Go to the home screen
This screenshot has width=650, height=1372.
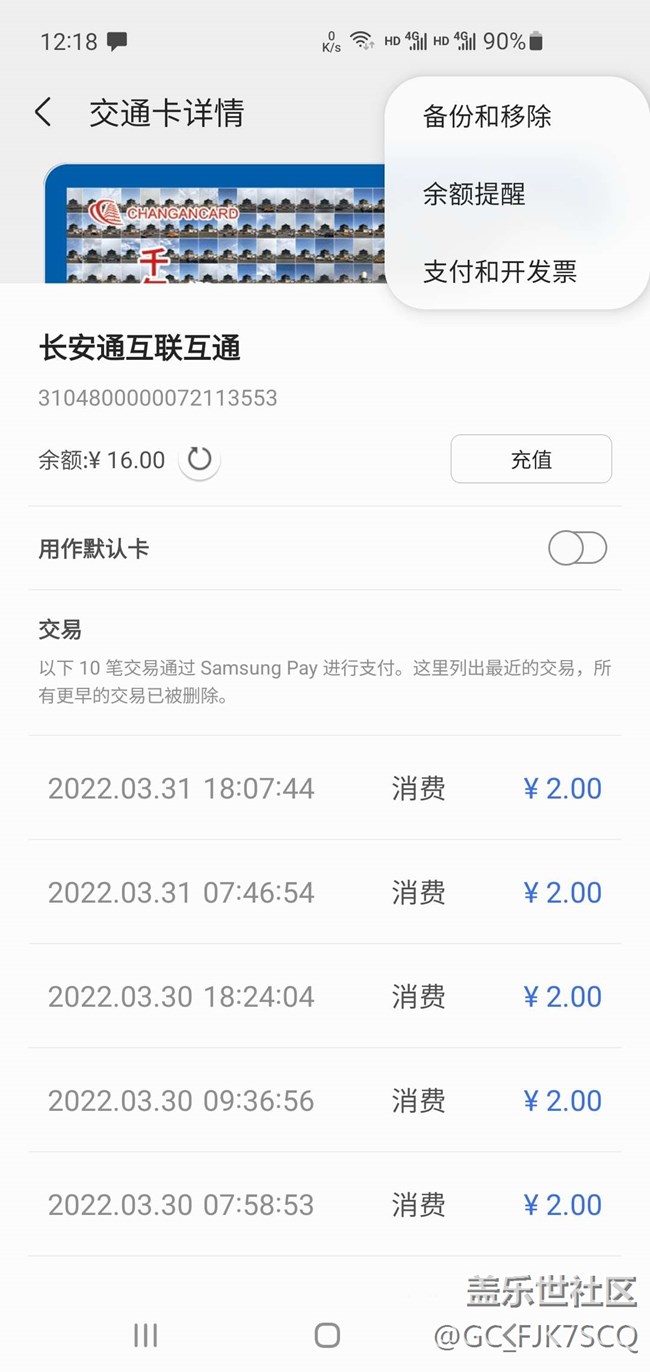pos(327,1335)
